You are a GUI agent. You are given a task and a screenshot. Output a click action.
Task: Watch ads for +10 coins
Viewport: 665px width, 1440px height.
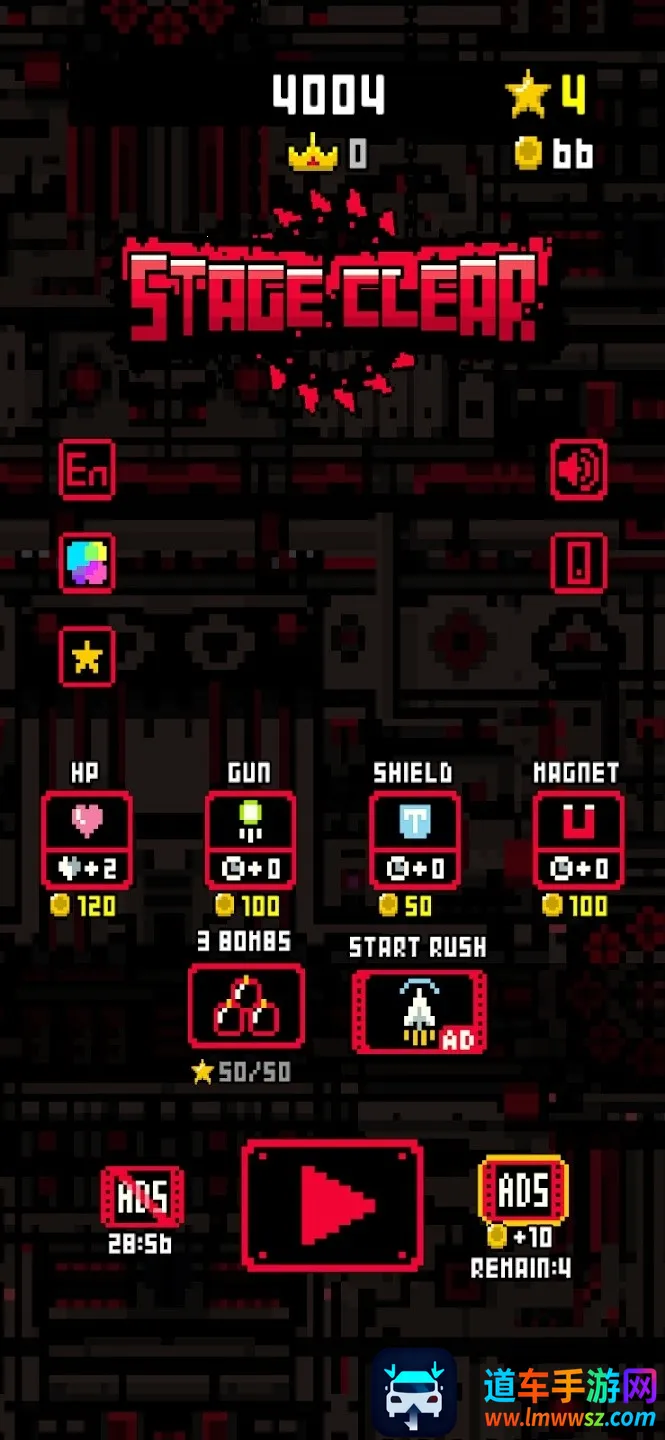523,1192
